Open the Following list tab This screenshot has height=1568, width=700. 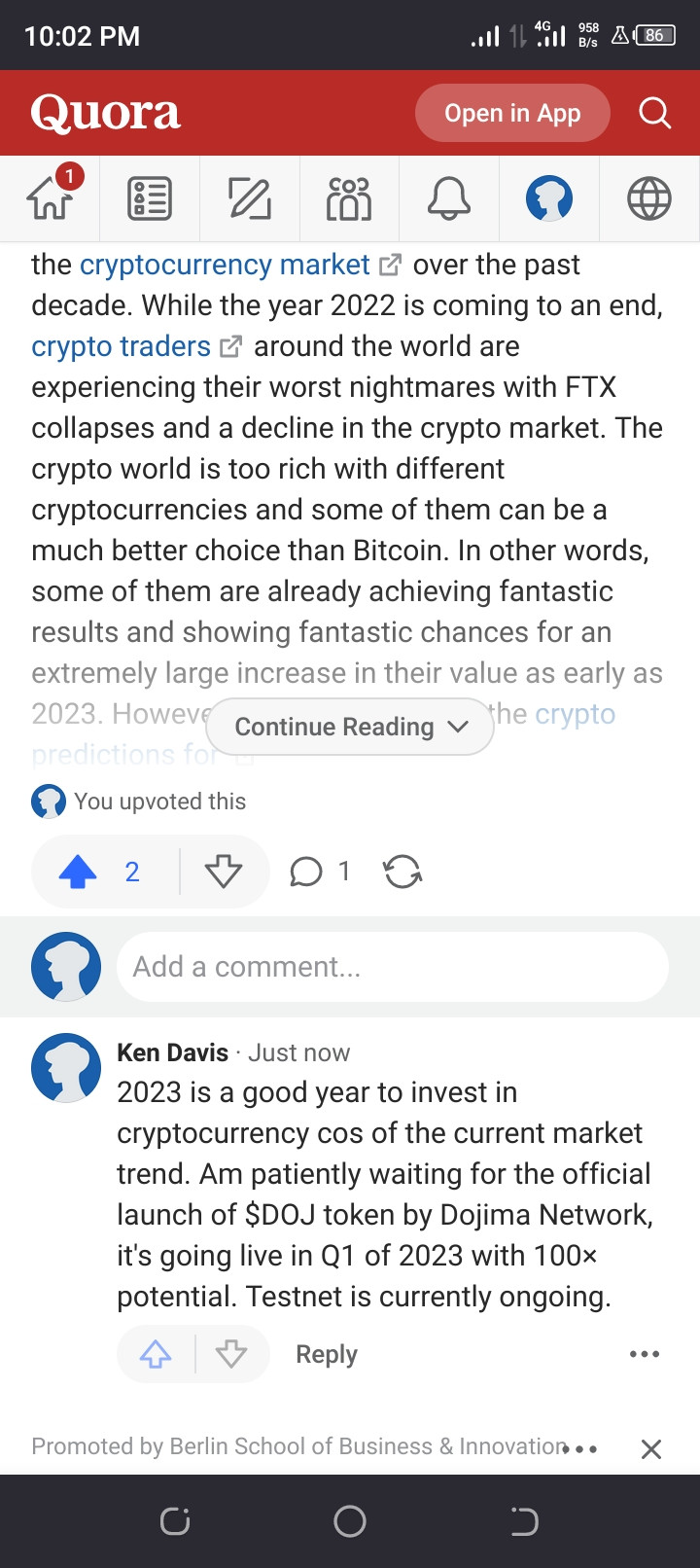click(150, 198)
